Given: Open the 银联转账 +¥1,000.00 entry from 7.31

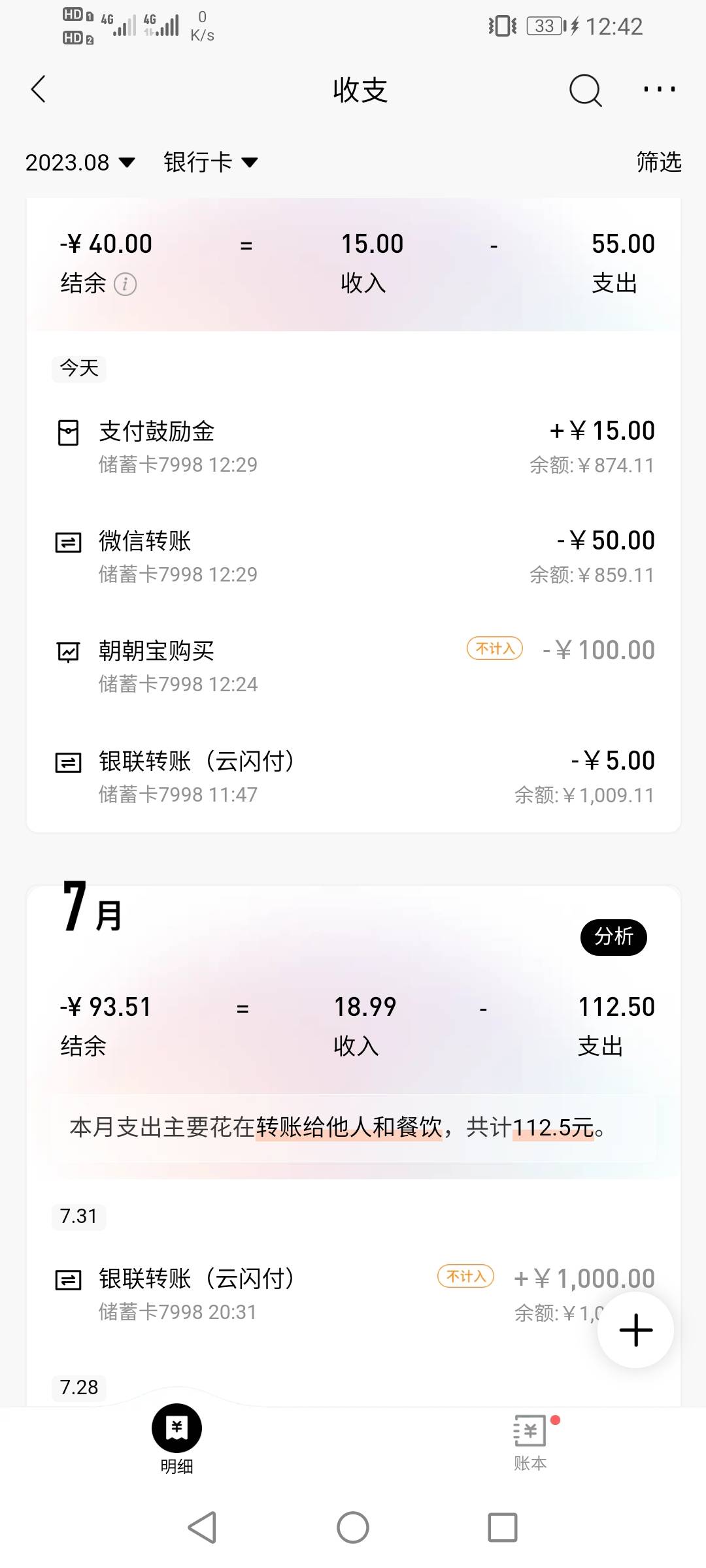Looking at the screenshot, I should pyautogui.click(x=327, y=1294).
